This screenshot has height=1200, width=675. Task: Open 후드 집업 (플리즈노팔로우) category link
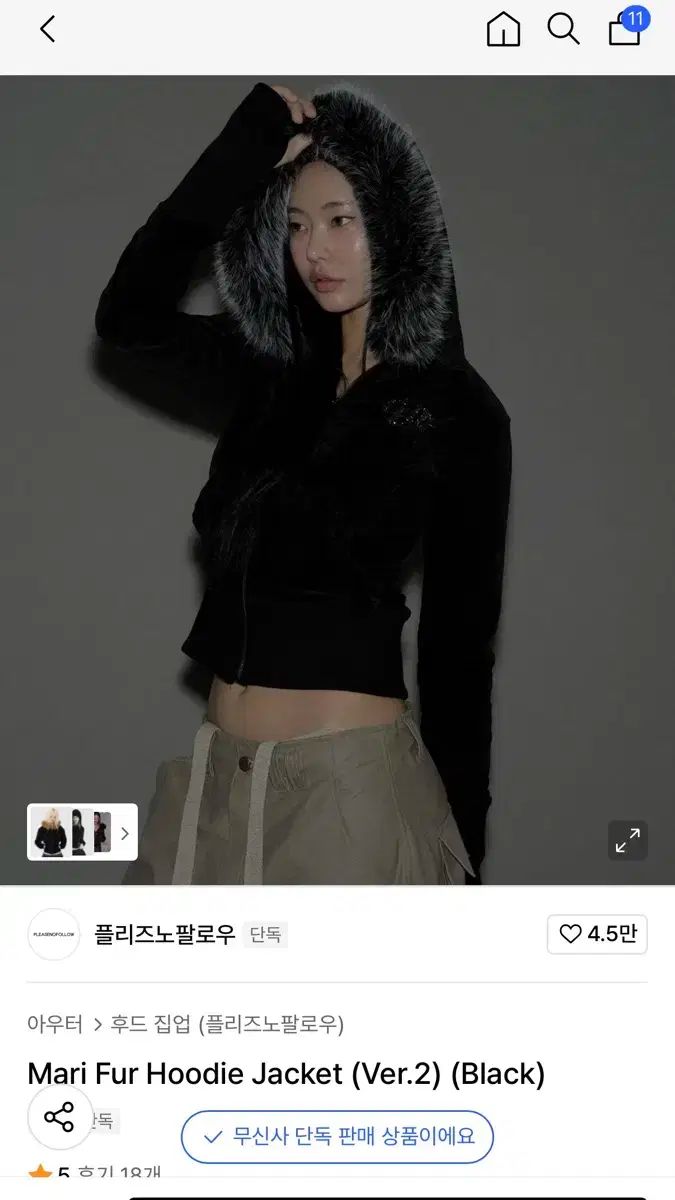(228, 1024)
